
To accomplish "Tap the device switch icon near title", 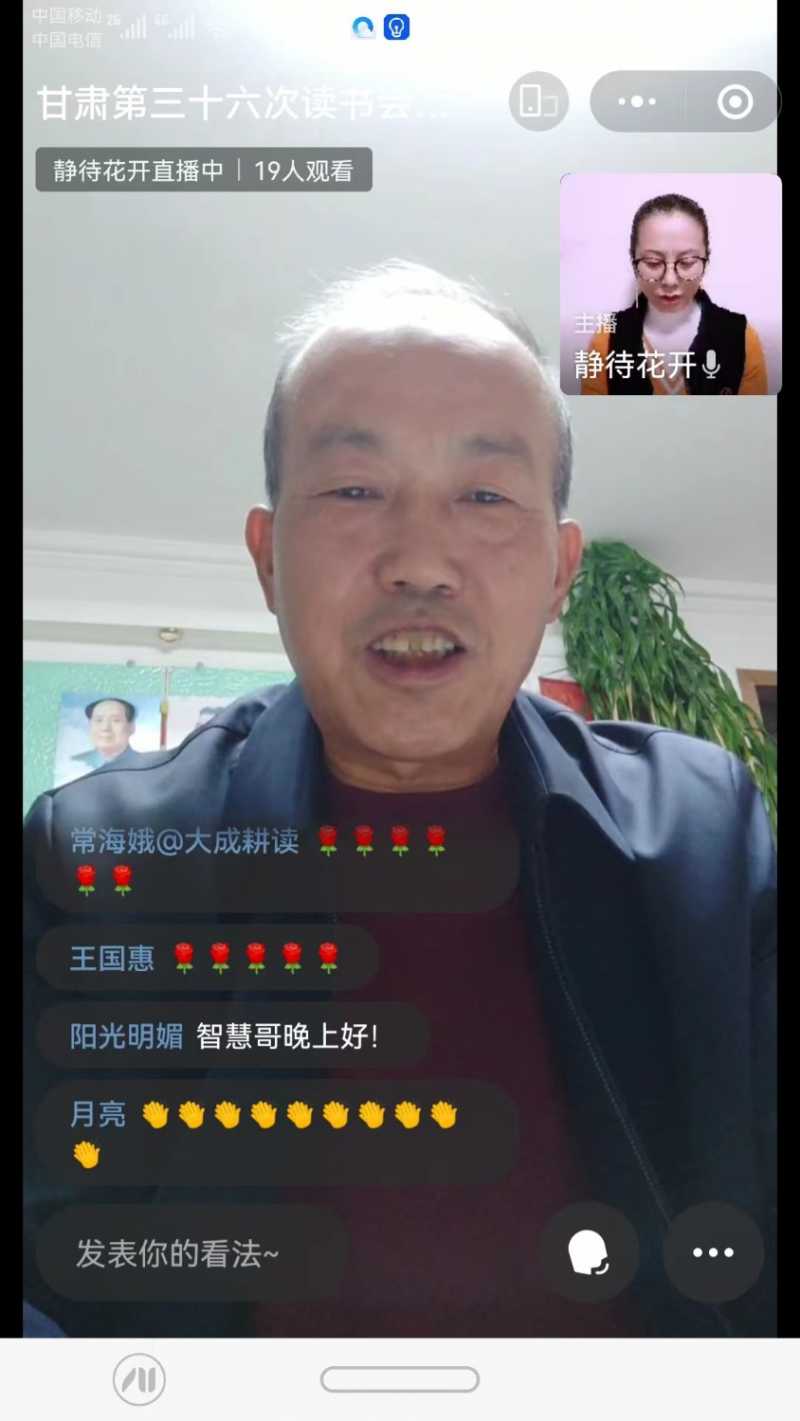I will [x=538, y=101].
